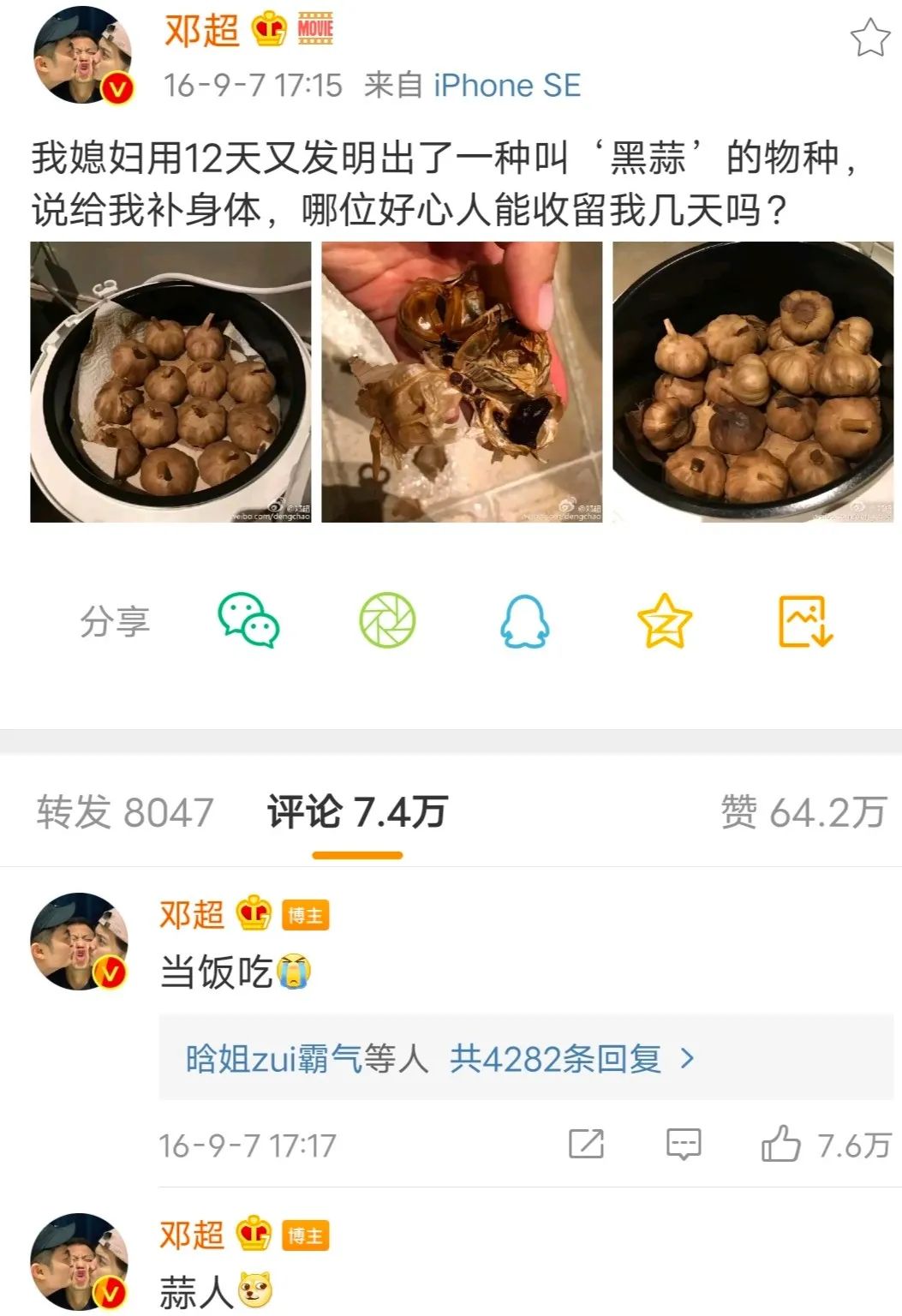Viewport: 902px width, 1316px height.
Task: Click the orange underline indicator under 评论
Action: 355,855
